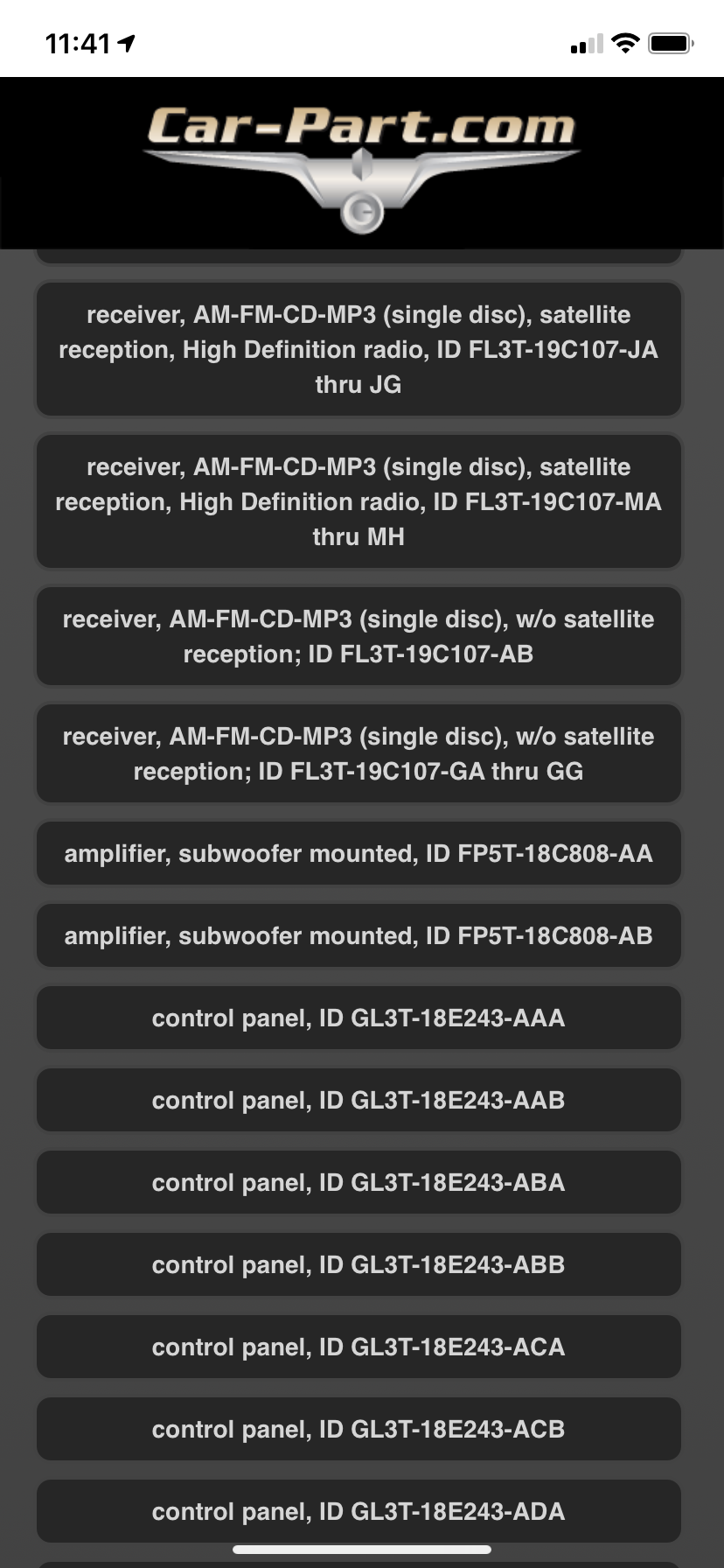Select amplifier ID FP5T-18C808-AB
The width and height of the screenshot is (724, 1568).
359,935
